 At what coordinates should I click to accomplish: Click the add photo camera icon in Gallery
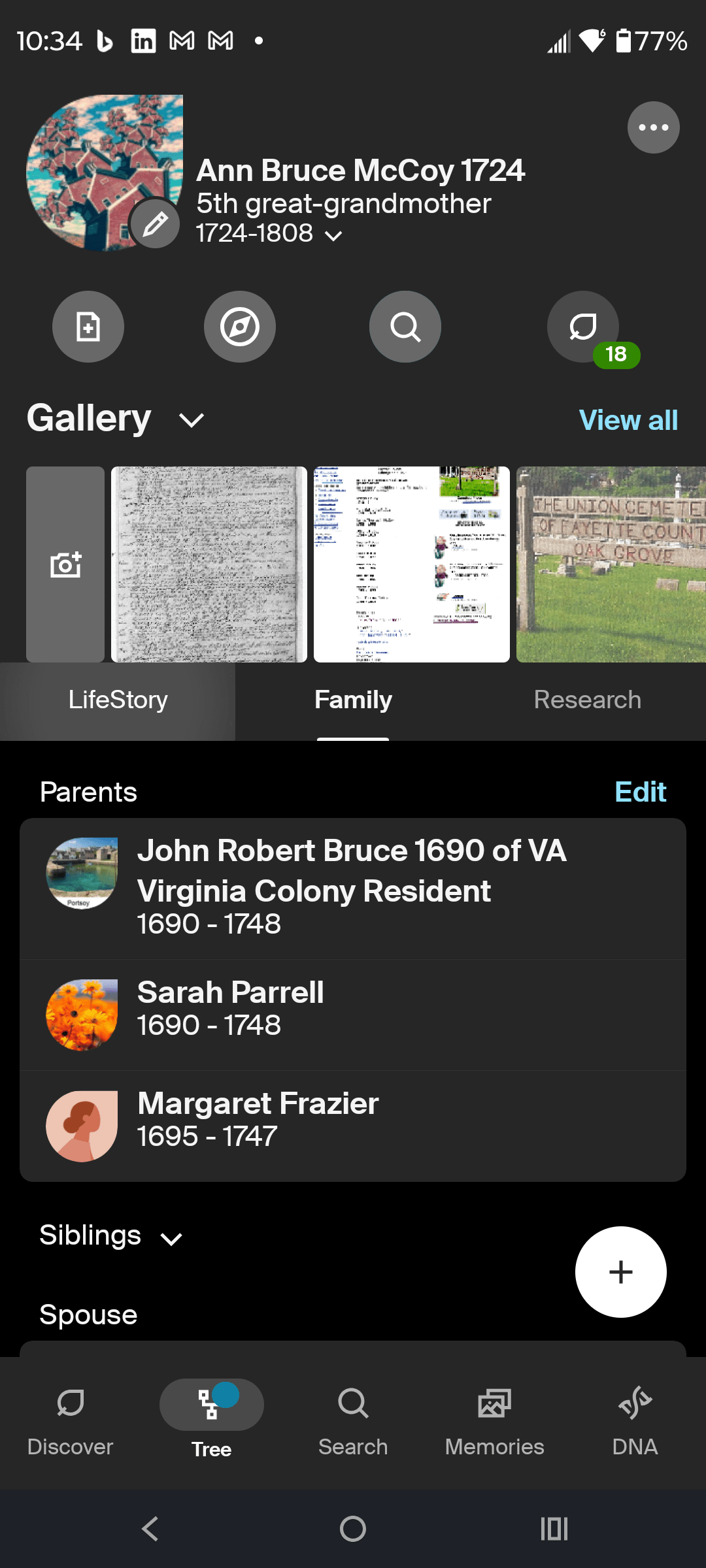point(65,563)
